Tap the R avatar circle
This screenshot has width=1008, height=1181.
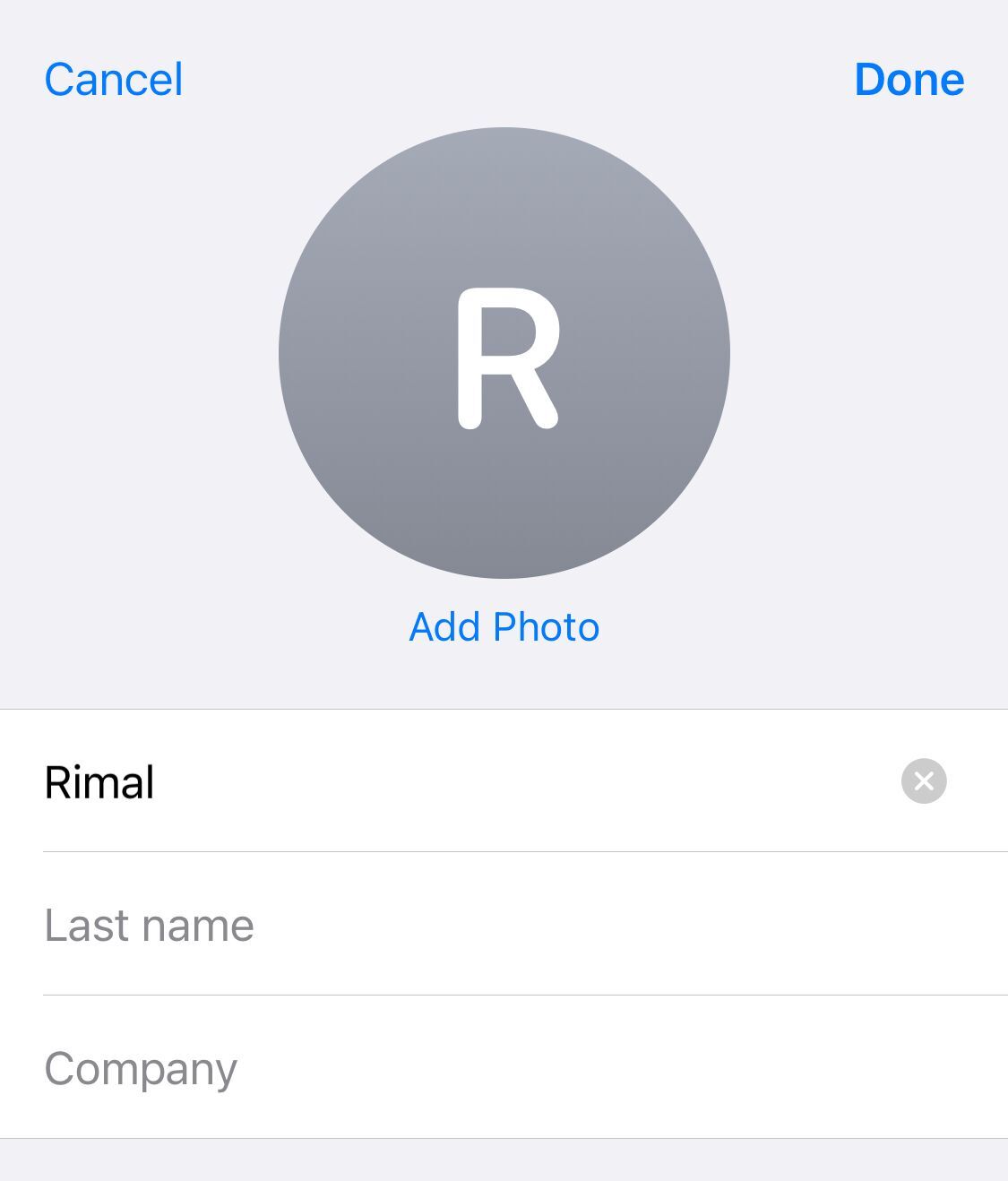pyautogui.click(x=504, y=353)
